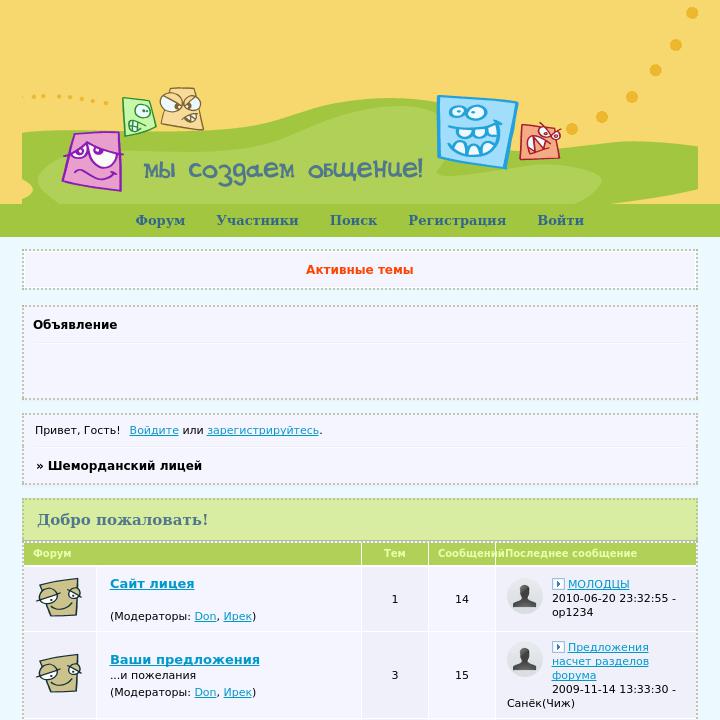720x720 pixels.
Task: Tap the зарегистрируйтесь link
Action: [x=263, y=431]
